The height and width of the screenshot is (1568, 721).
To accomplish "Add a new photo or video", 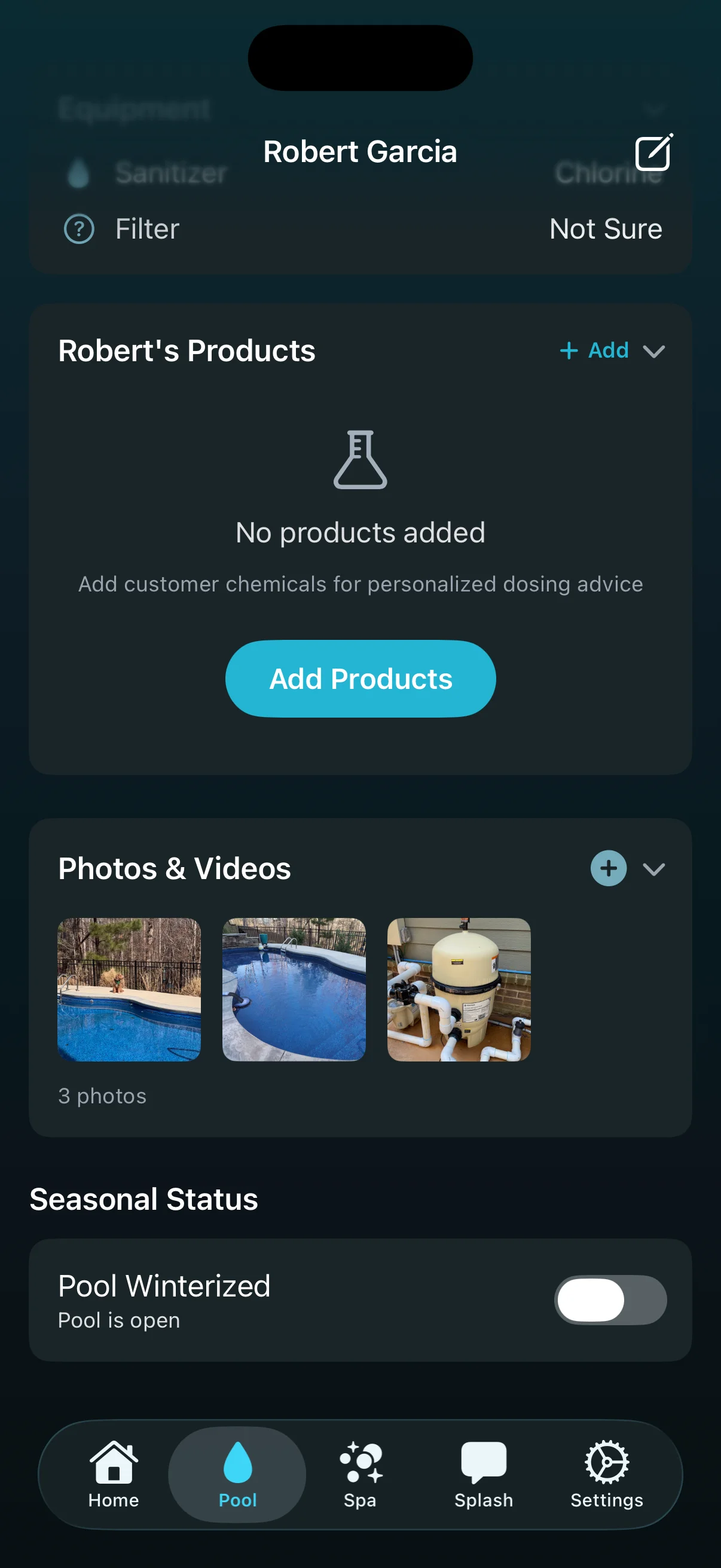I will click(x=608, y=868).
